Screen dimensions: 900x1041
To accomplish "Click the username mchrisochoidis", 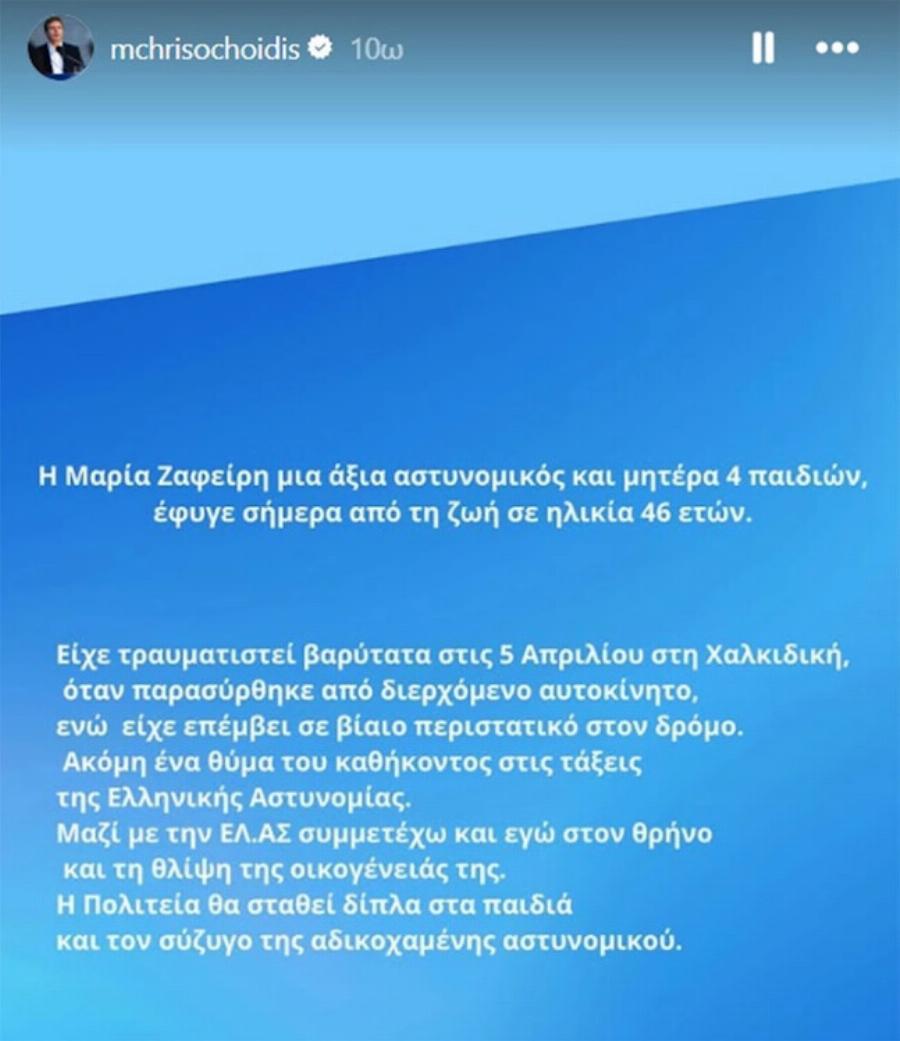I will point(210,44).
